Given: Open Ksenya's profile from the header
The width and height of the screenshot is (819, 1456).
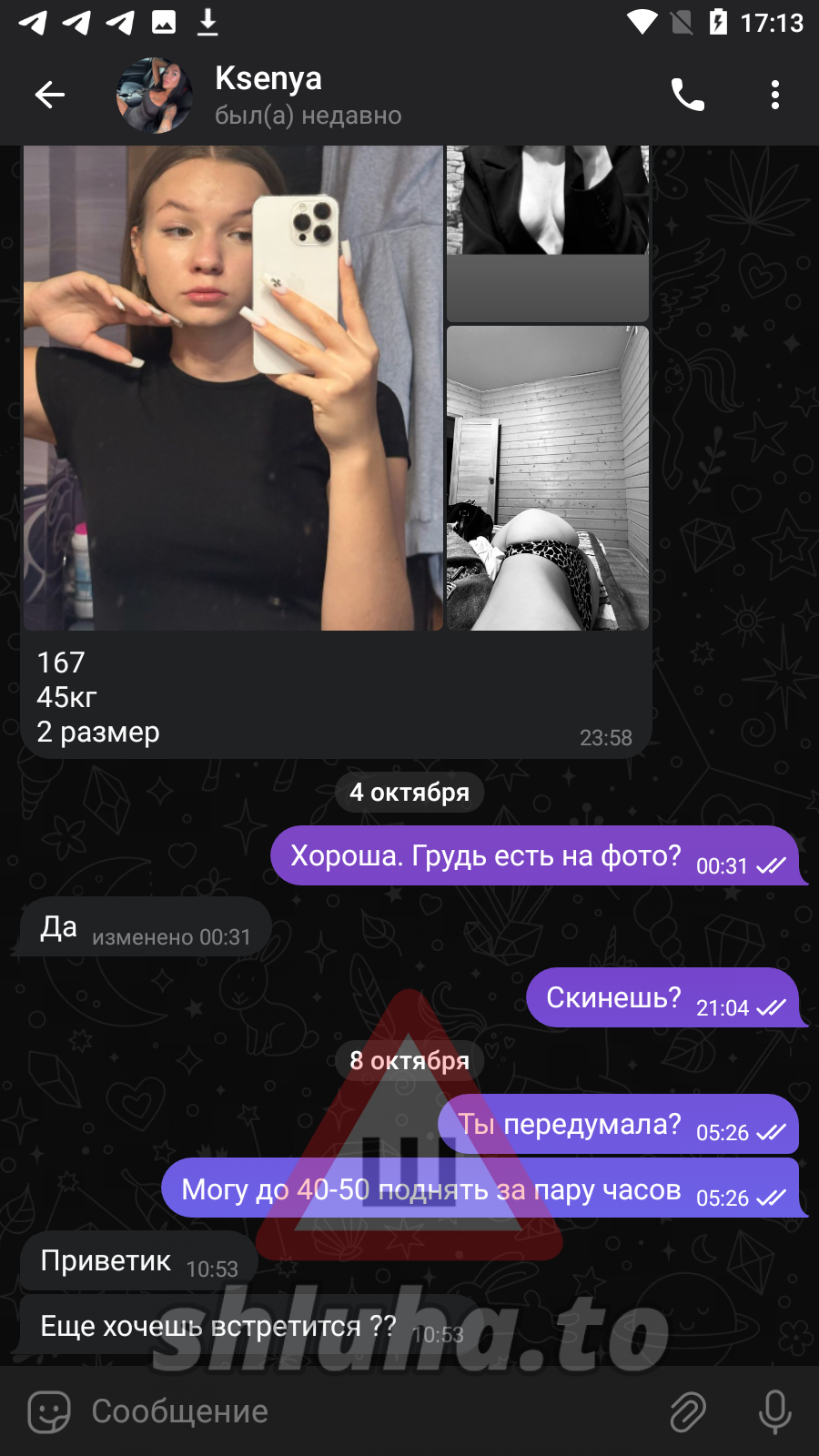Looking at the screenshot, I should pos(268,95).
